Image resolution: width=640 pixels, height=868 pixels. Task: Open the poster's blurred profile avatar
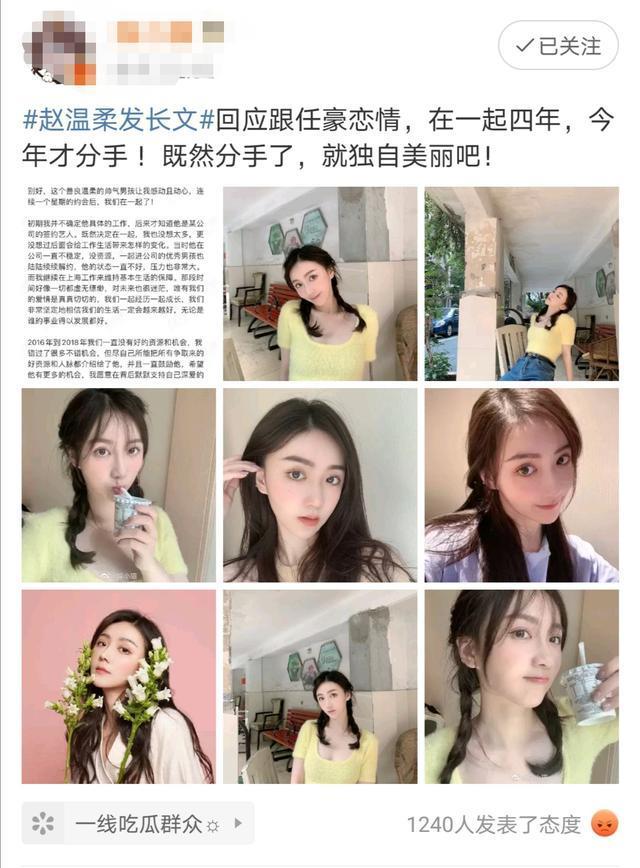coord(60,47)
